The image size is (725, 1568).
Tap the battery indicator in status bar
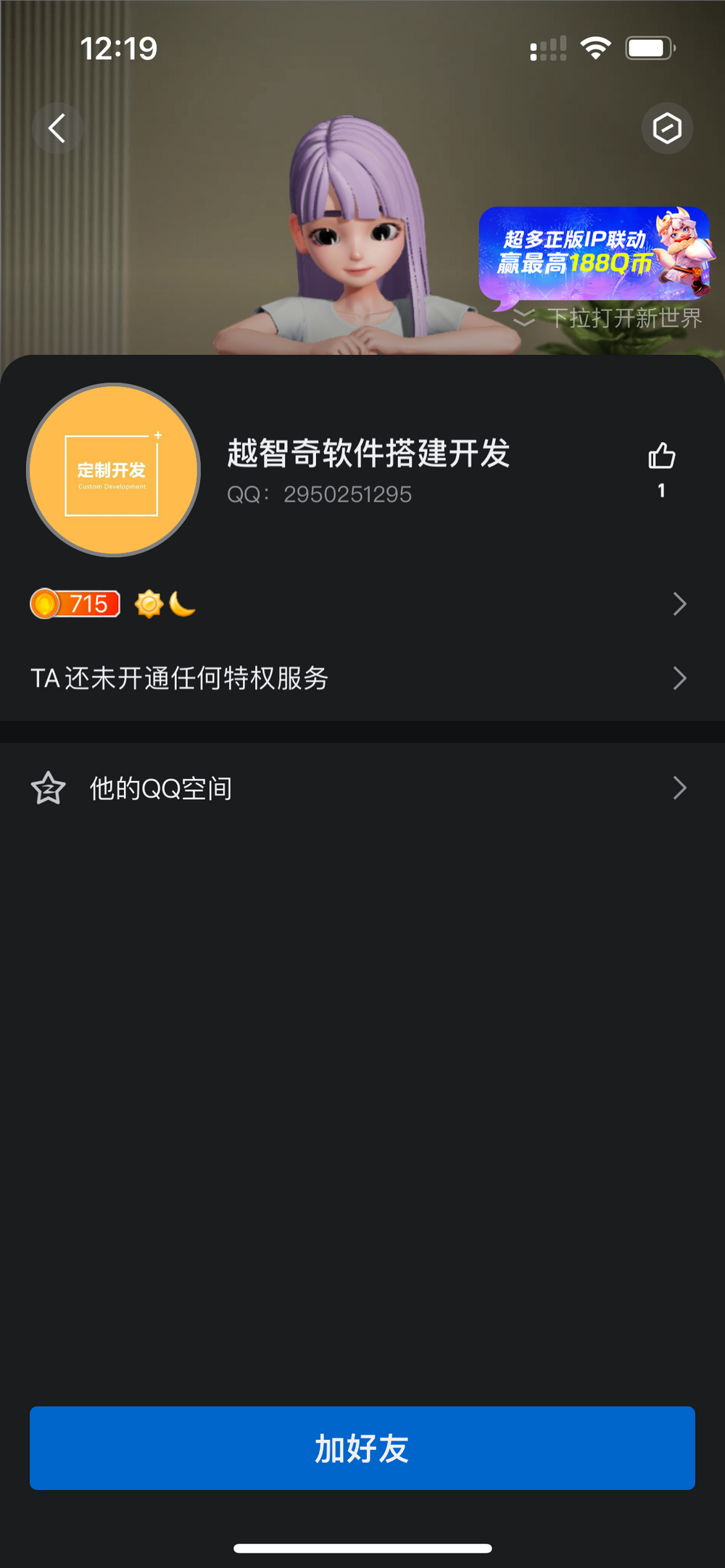pyautogui.click(x=647, y=48)
